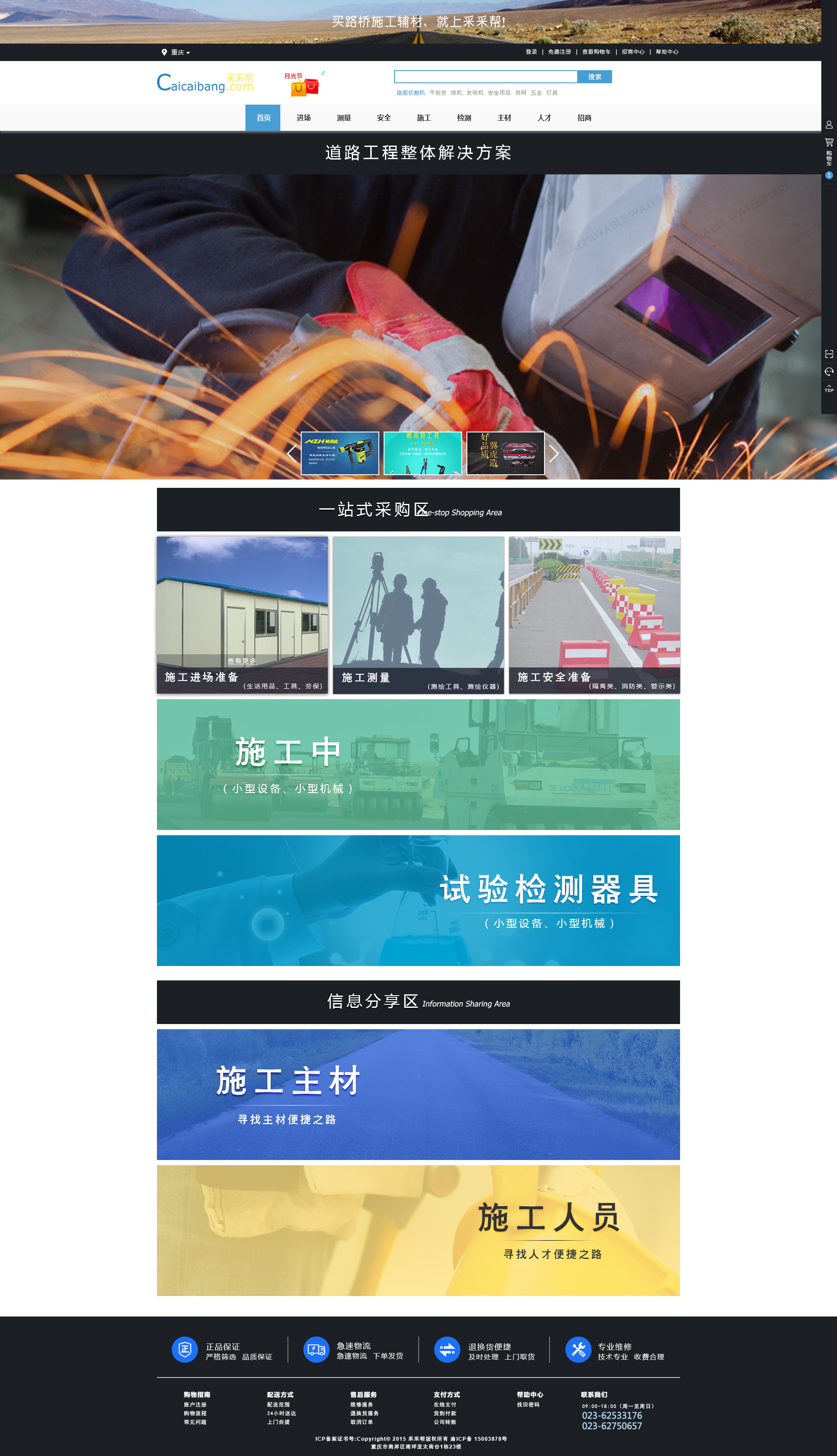This screenshot has width=837, height=1456.
Task: Tap the 搜索 search button
Action: (594, 77)
